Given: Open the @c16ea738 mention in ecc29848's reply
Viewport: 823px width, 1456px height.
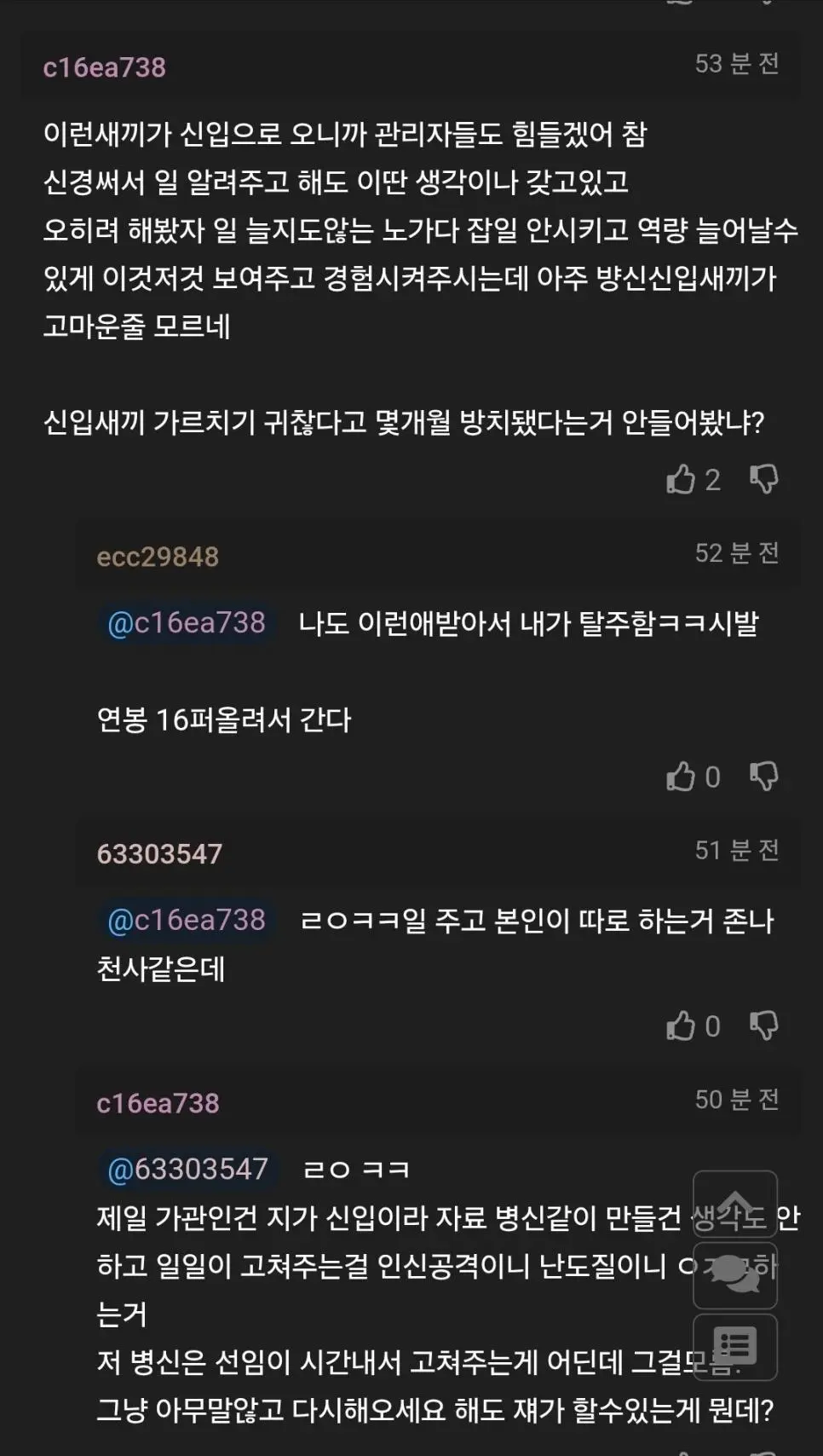Looking at the screenshot, I should [187, 623].
